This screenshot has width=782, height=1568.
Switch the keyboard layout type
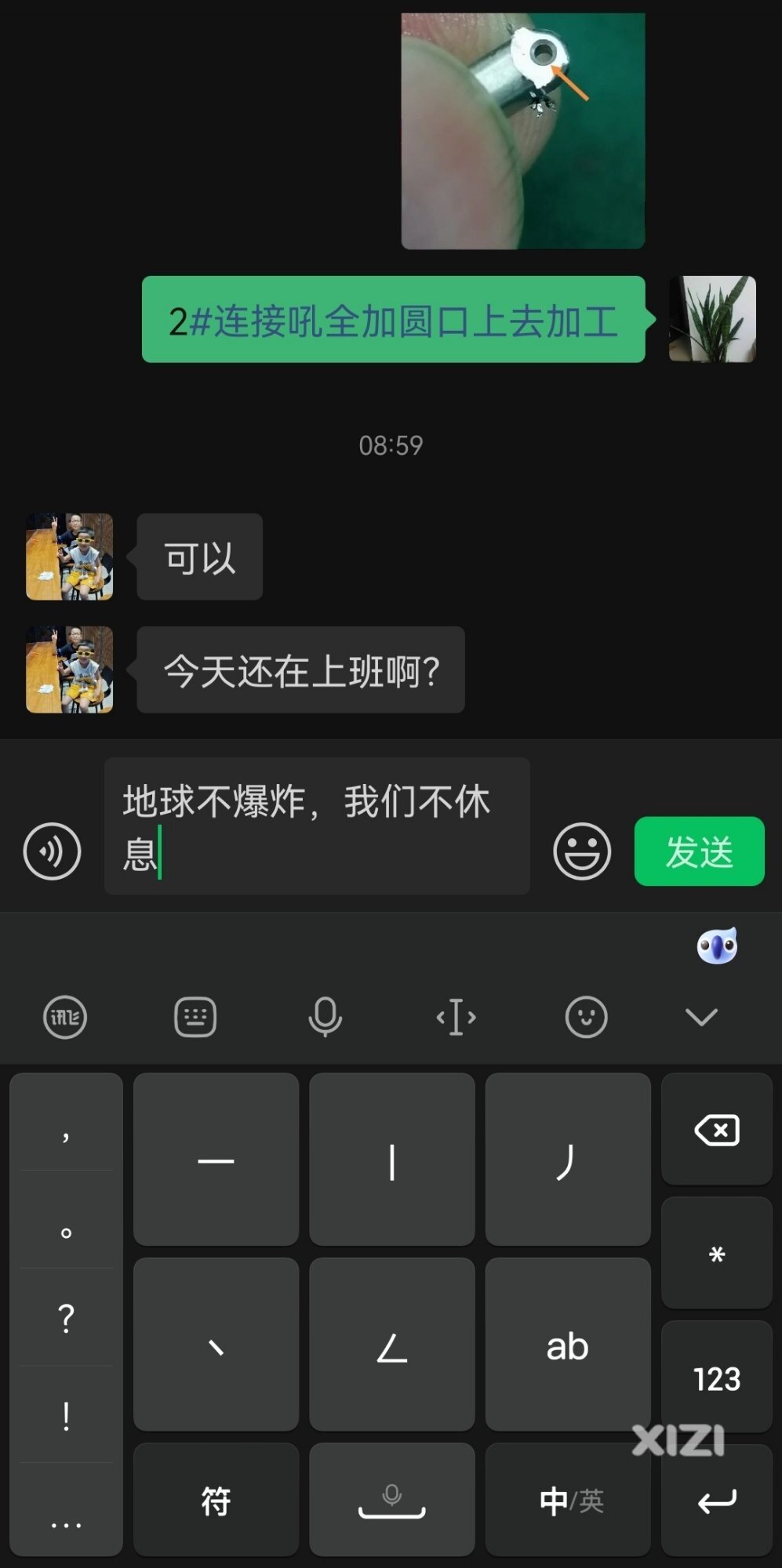[195, 1018]
